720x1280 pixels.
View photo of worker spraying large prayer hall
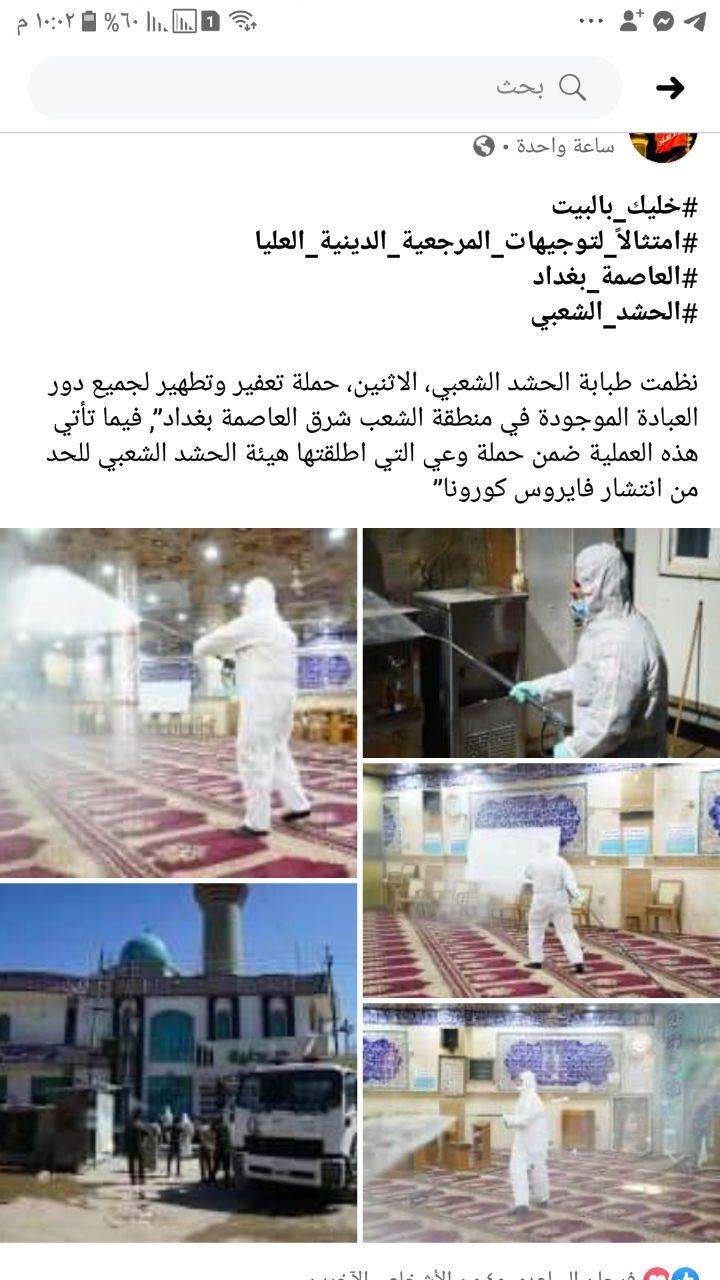point(178,703)
